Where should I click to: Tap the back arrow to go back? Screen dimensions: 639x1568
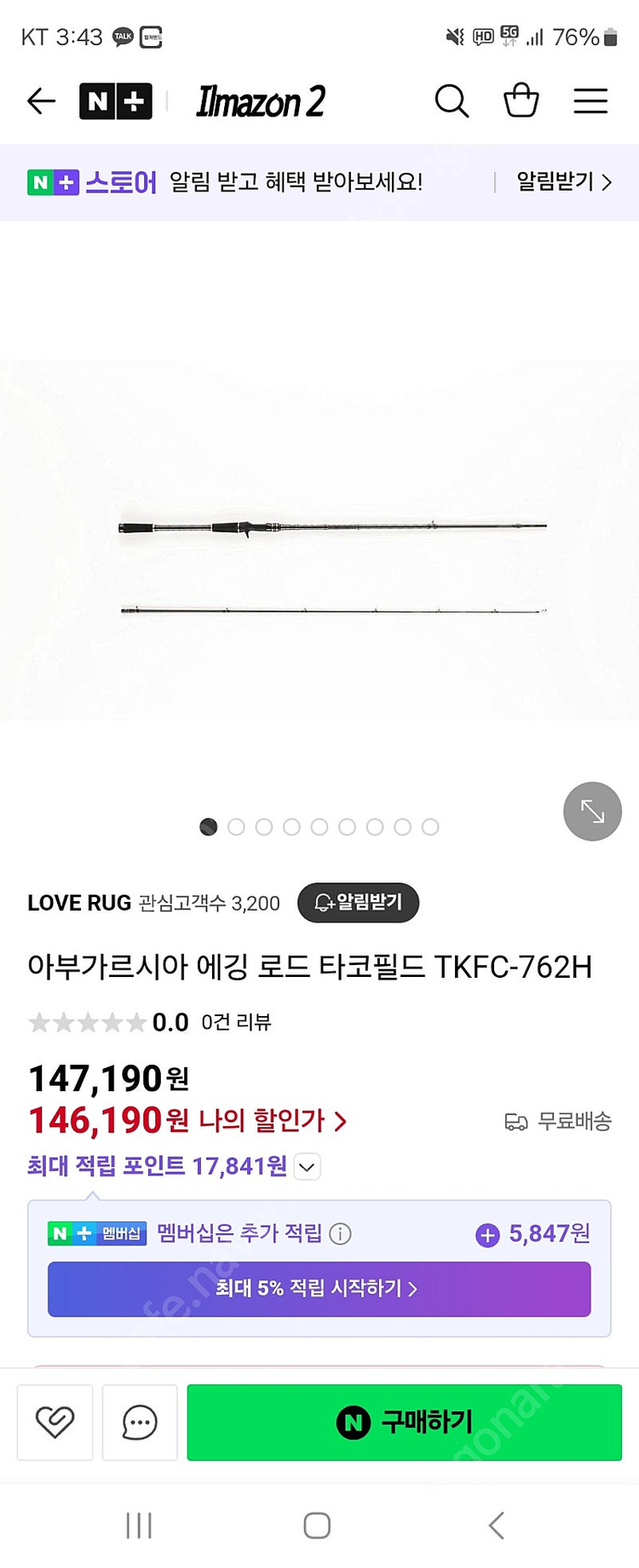click(x=41, y=101)
